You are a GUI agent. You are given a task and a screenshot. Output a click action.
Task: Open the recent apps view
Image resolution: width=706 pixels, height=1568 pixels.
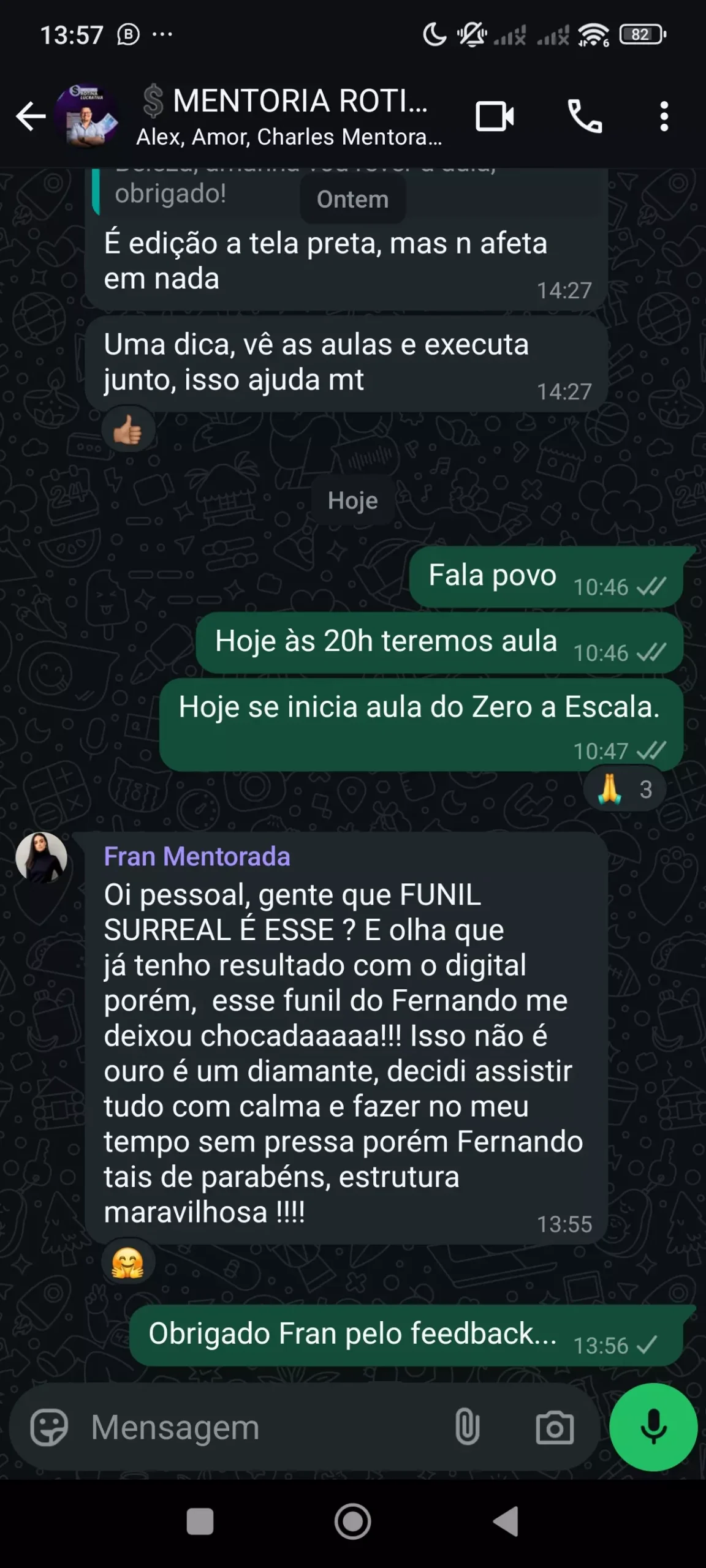[200, 1521]
